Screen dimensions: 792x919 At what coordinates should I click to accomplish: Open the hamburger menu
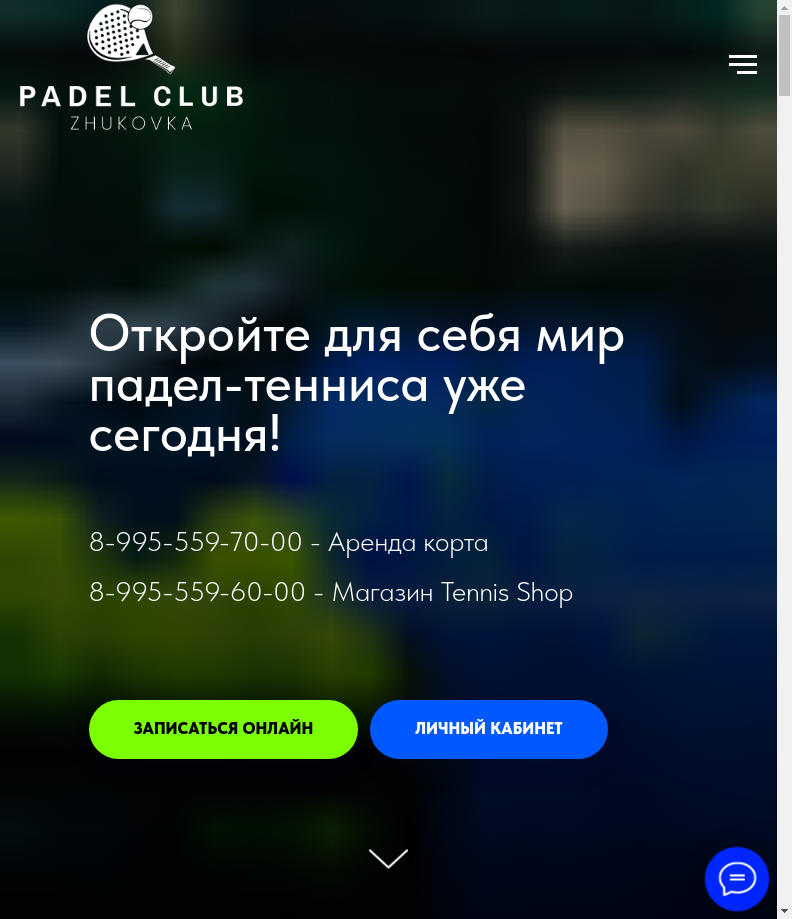click(742, 65)
